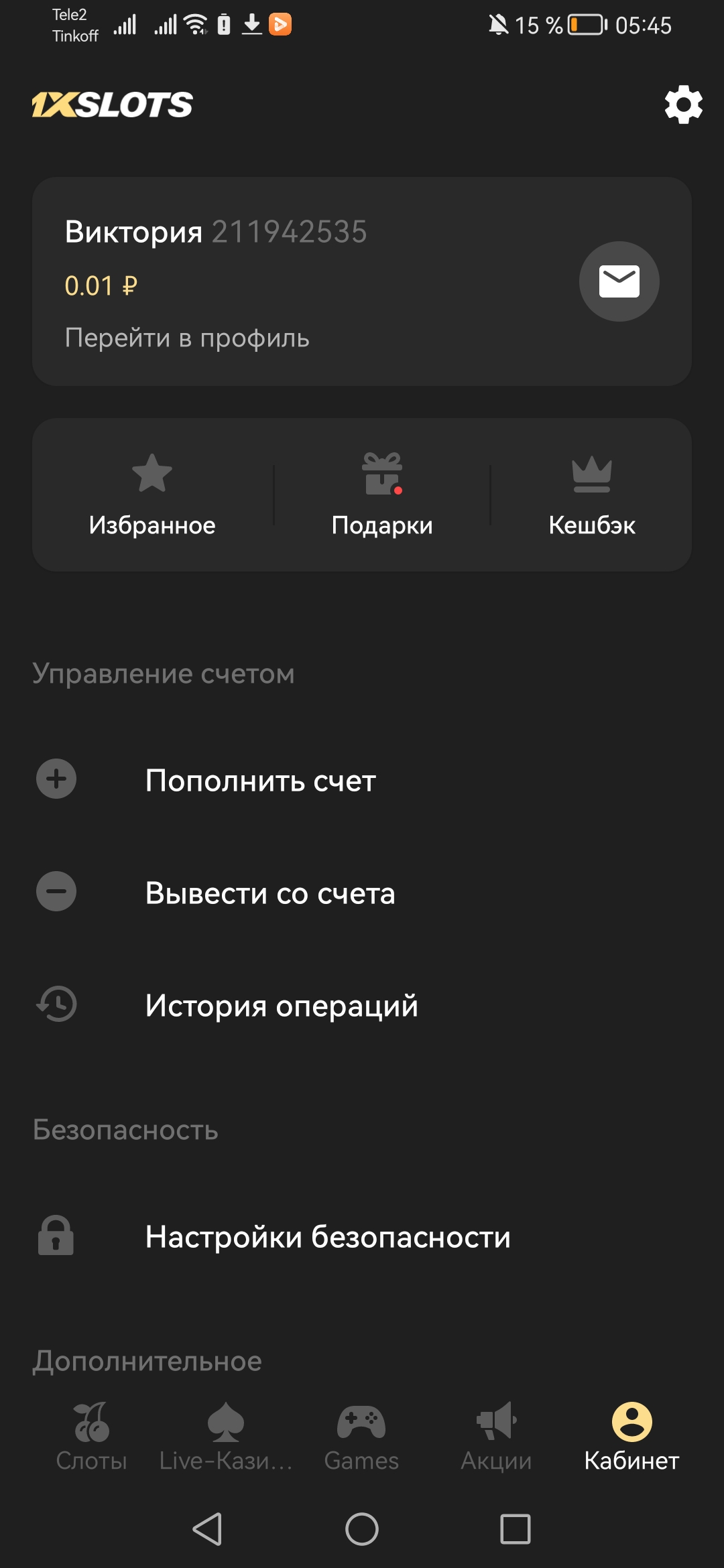Switch to the Games tab

361,1437
